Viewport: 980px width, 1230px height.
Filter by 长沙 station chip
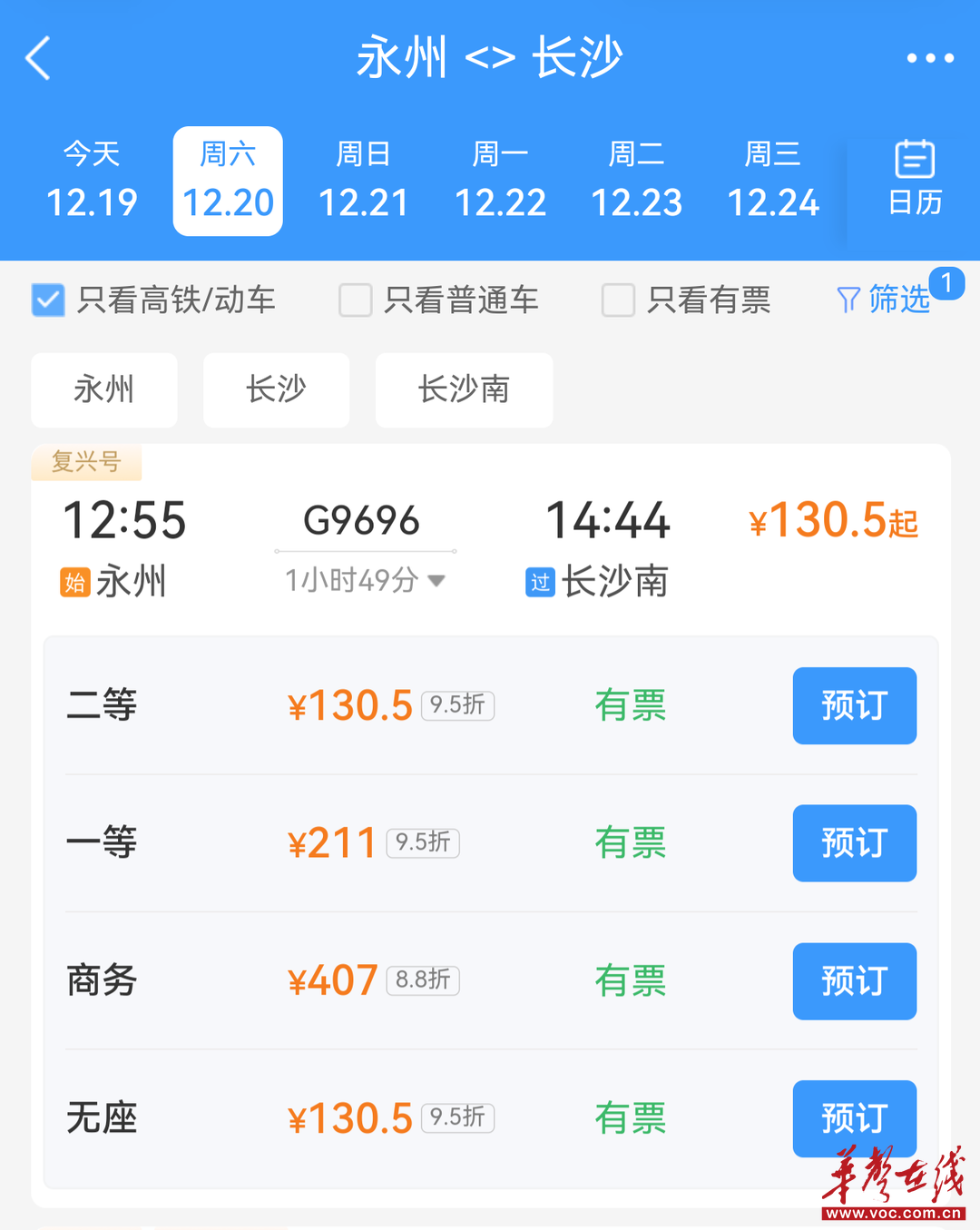[x=276, y=390]
